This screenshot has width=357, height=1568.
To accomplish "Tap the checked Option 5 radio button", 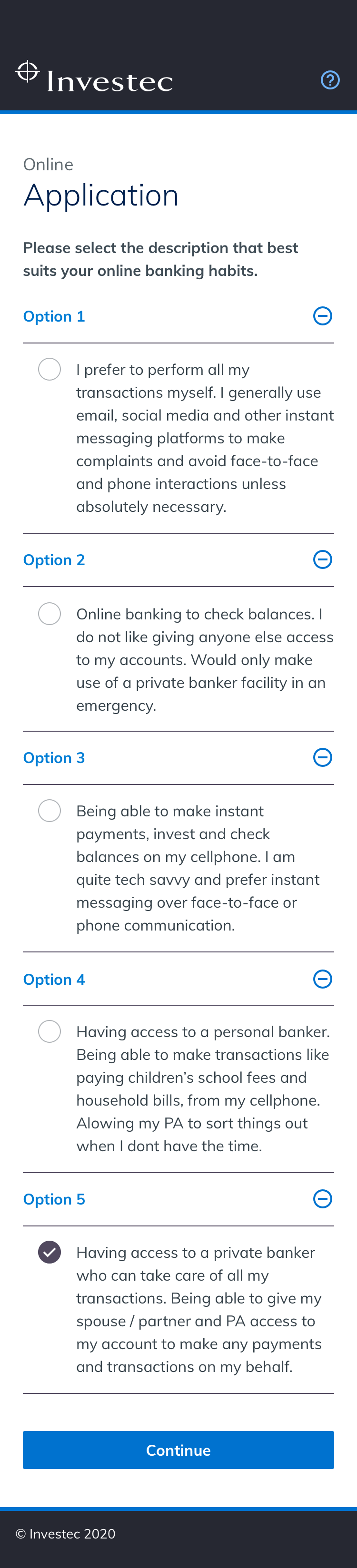I will coord(50,1252).
